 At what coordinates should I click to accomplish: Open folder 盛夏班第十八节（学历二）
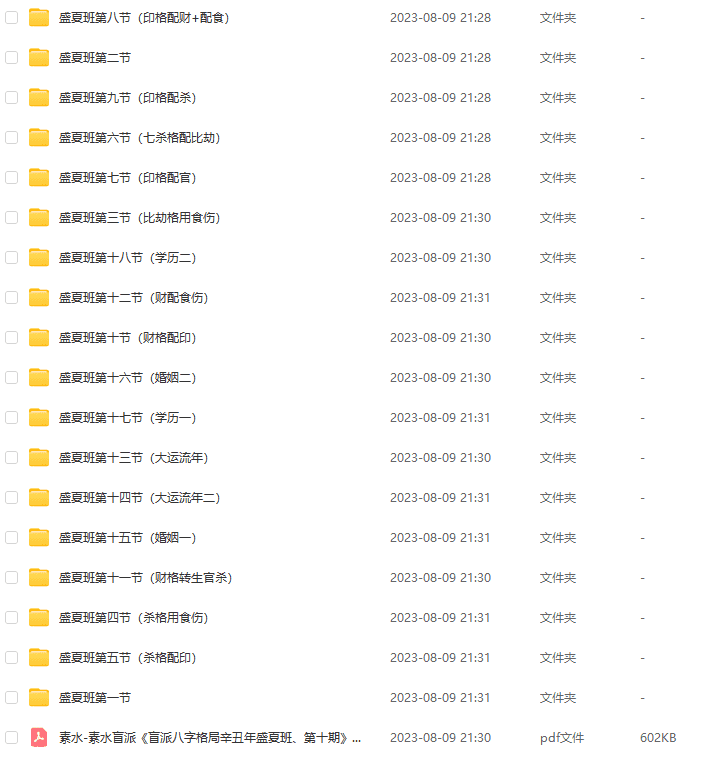pos(127,258)
